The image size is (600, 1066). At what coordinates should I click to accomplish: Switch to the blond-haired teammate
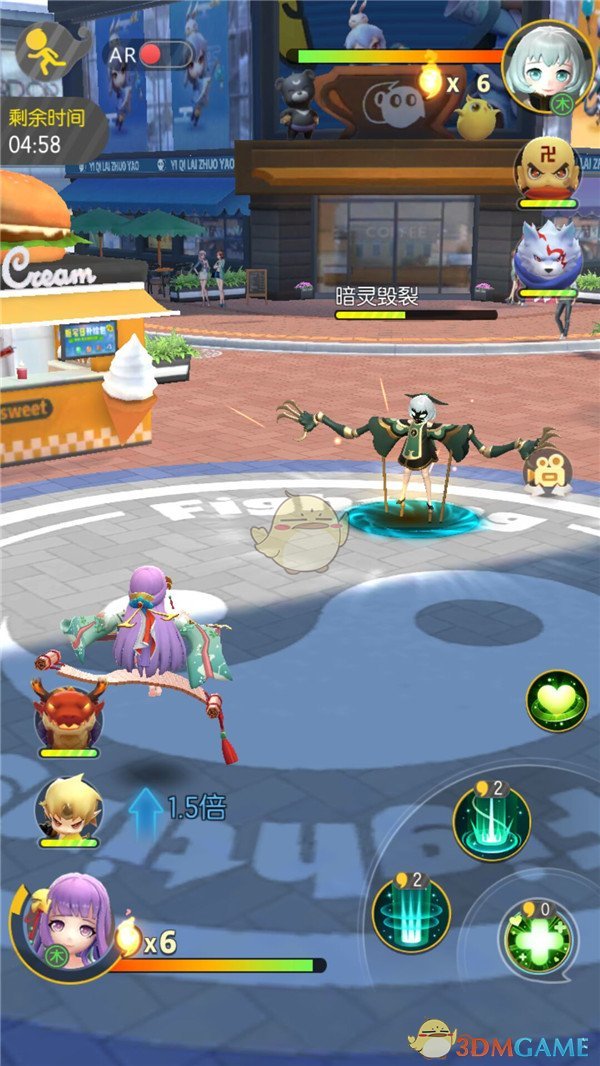[x=67, y=807]
